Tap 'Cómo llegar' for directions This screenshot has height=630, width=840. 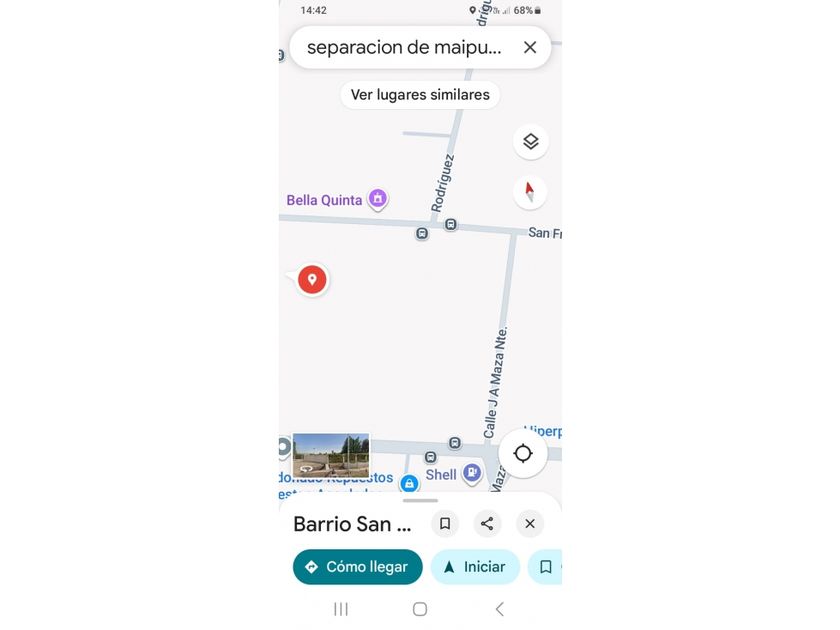(x=357, y=567)
